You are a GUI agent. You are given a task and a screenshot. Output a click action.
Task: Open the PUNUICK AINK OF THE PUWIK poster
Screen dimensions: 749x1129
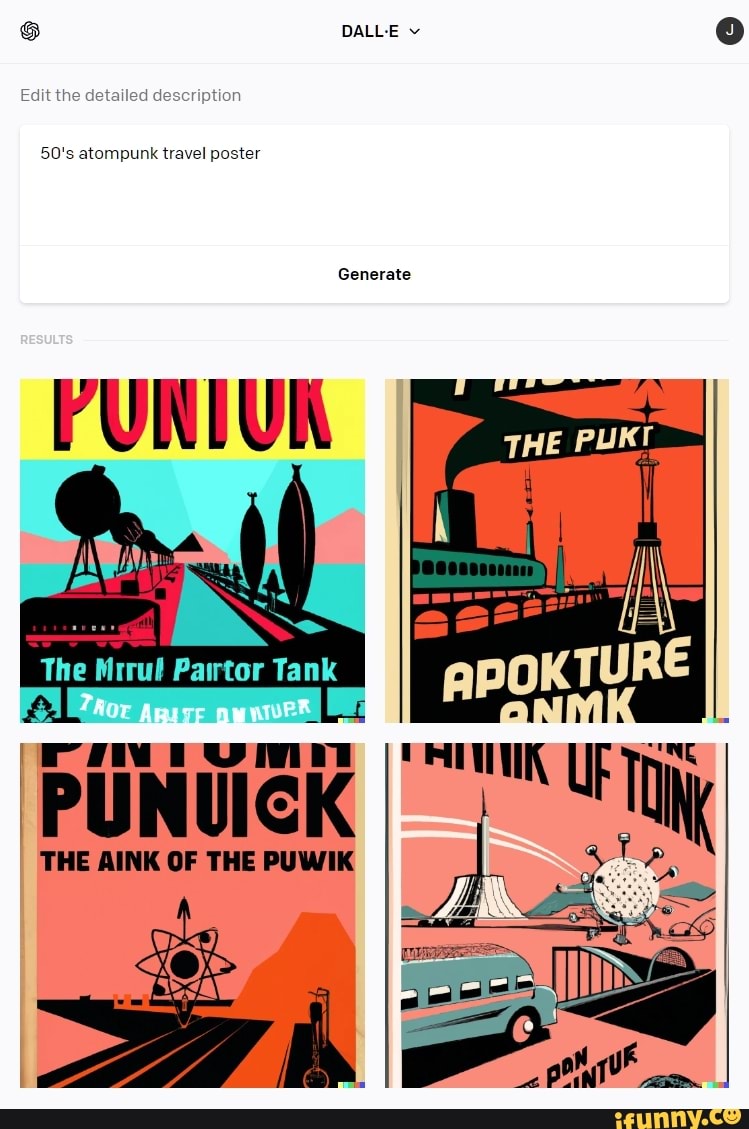coord(192,915)
